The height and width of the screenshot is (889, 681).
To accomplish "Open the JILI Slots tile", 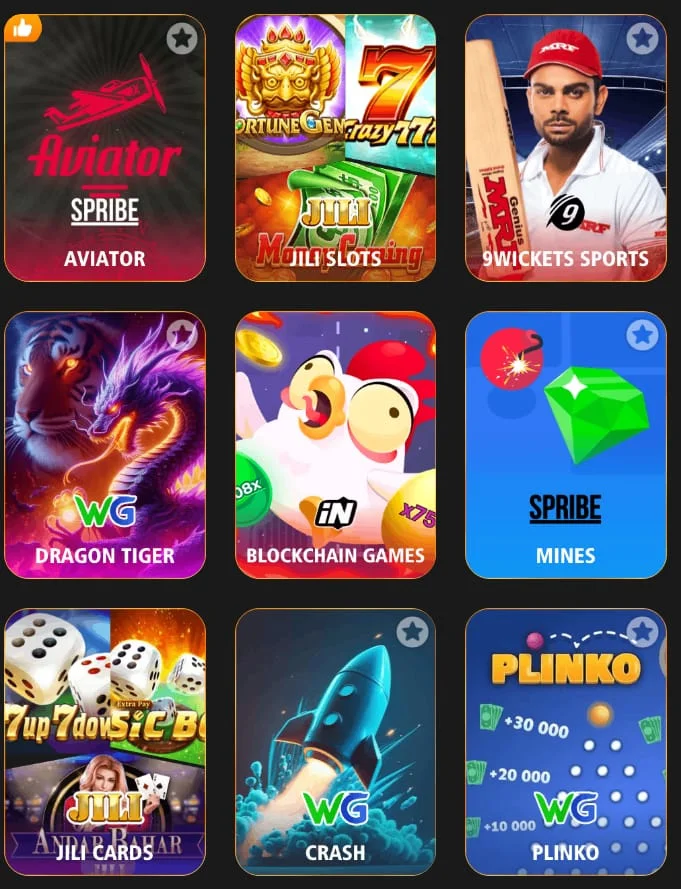I will pos(335,150).
